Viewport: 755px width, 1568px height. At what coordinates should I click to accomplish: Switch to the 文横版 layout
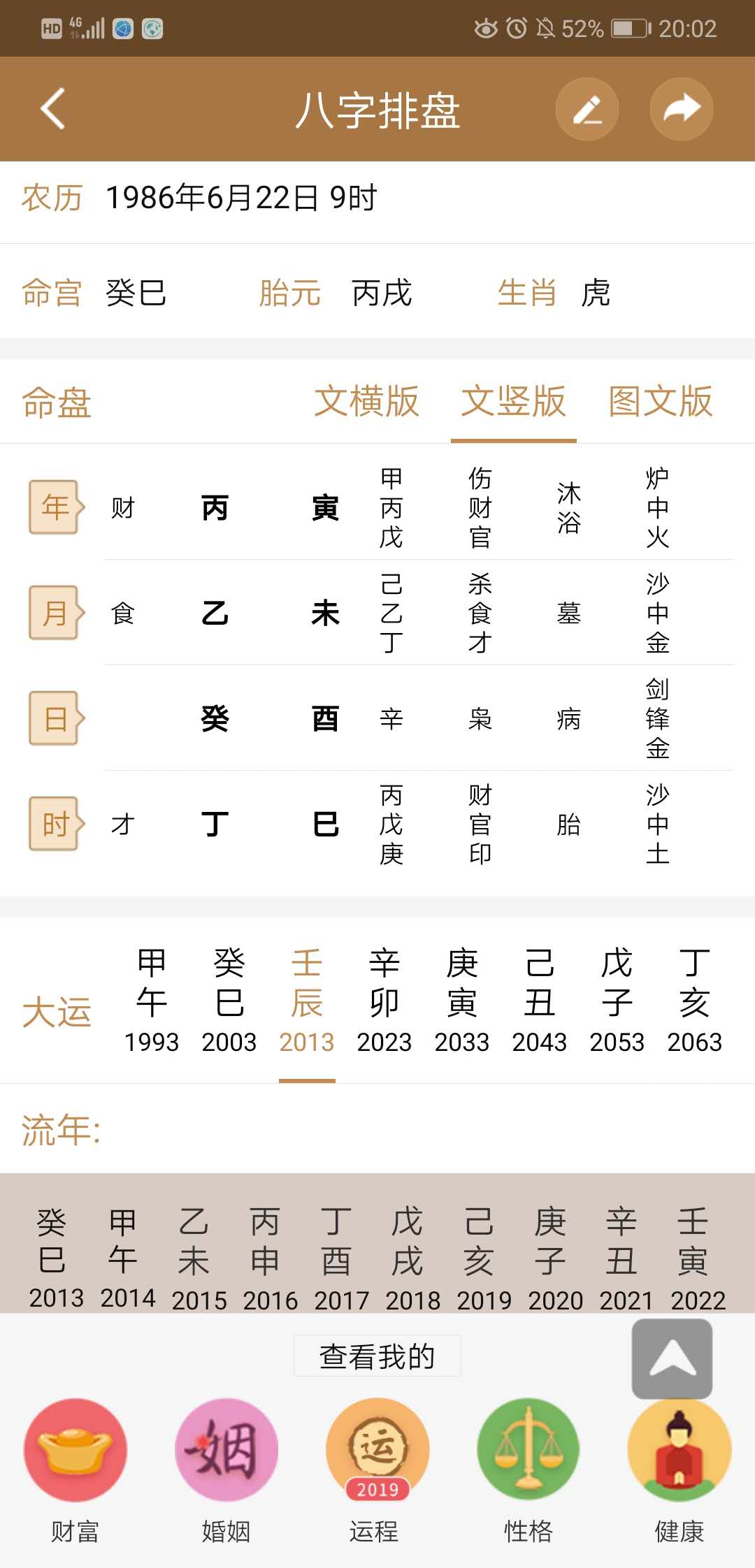pyautogui.click(x=366, y=402)
